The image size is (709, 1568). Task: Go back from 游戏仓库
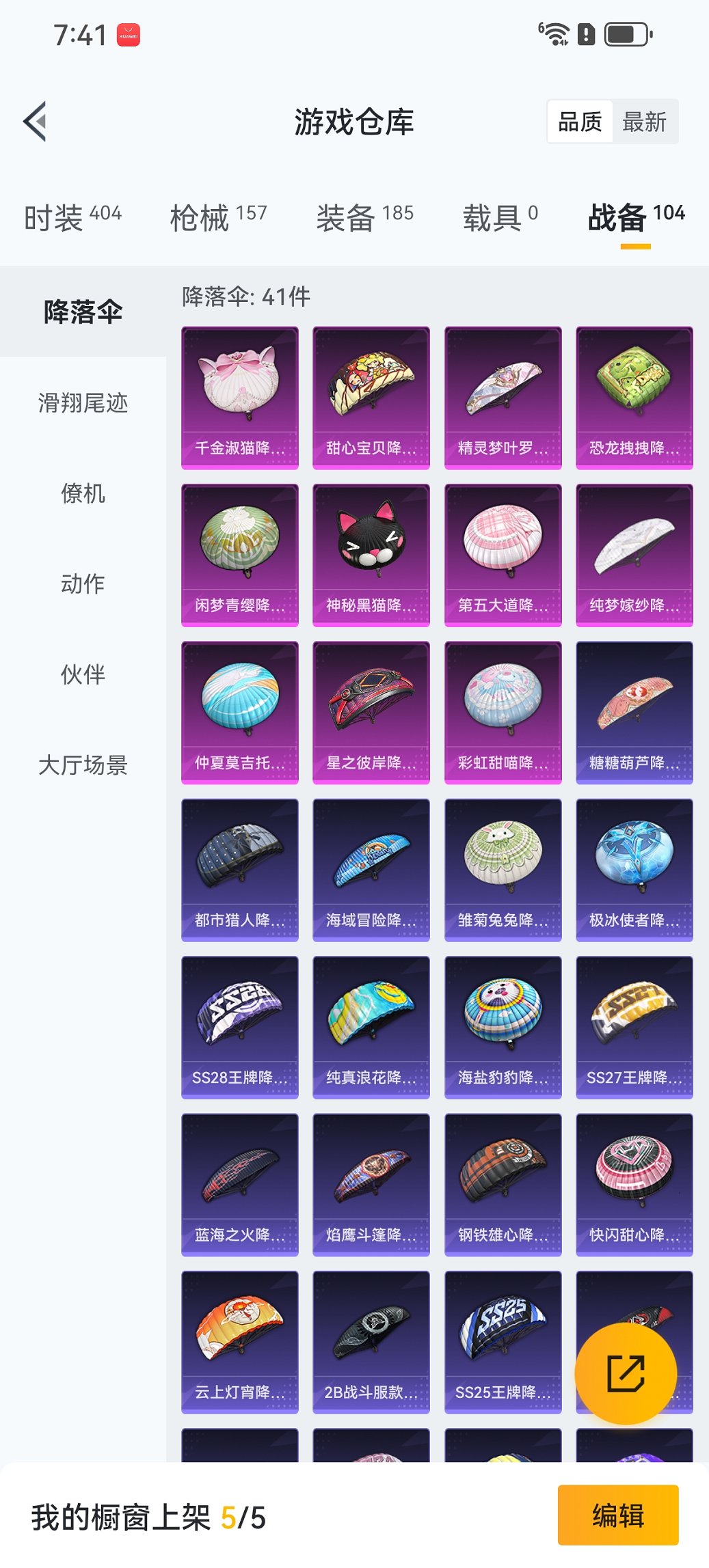[x=36, y=122]
